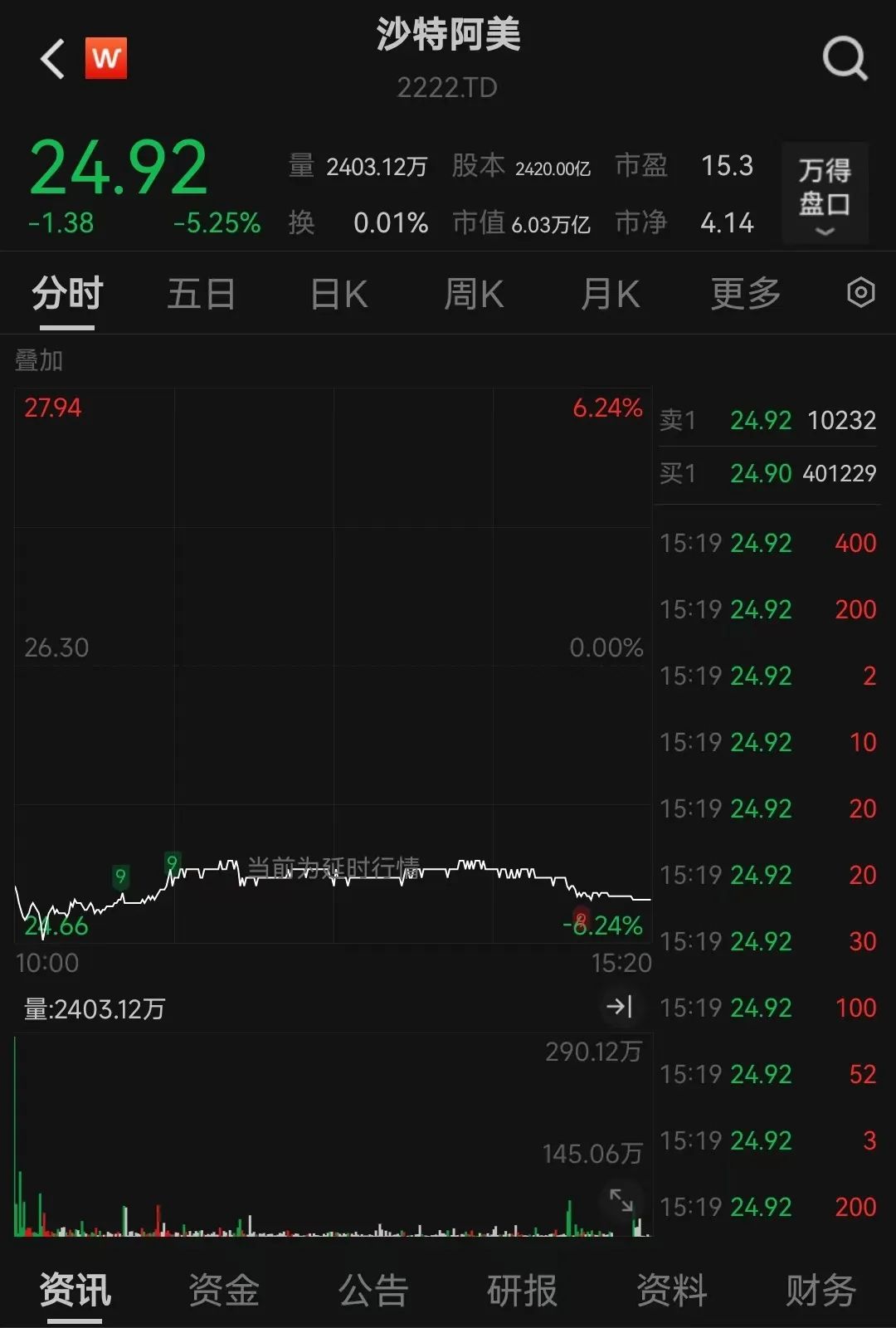Click the 卖1 ask quote row
This screenshot has width=896, height=1328.
coord(767,421)
